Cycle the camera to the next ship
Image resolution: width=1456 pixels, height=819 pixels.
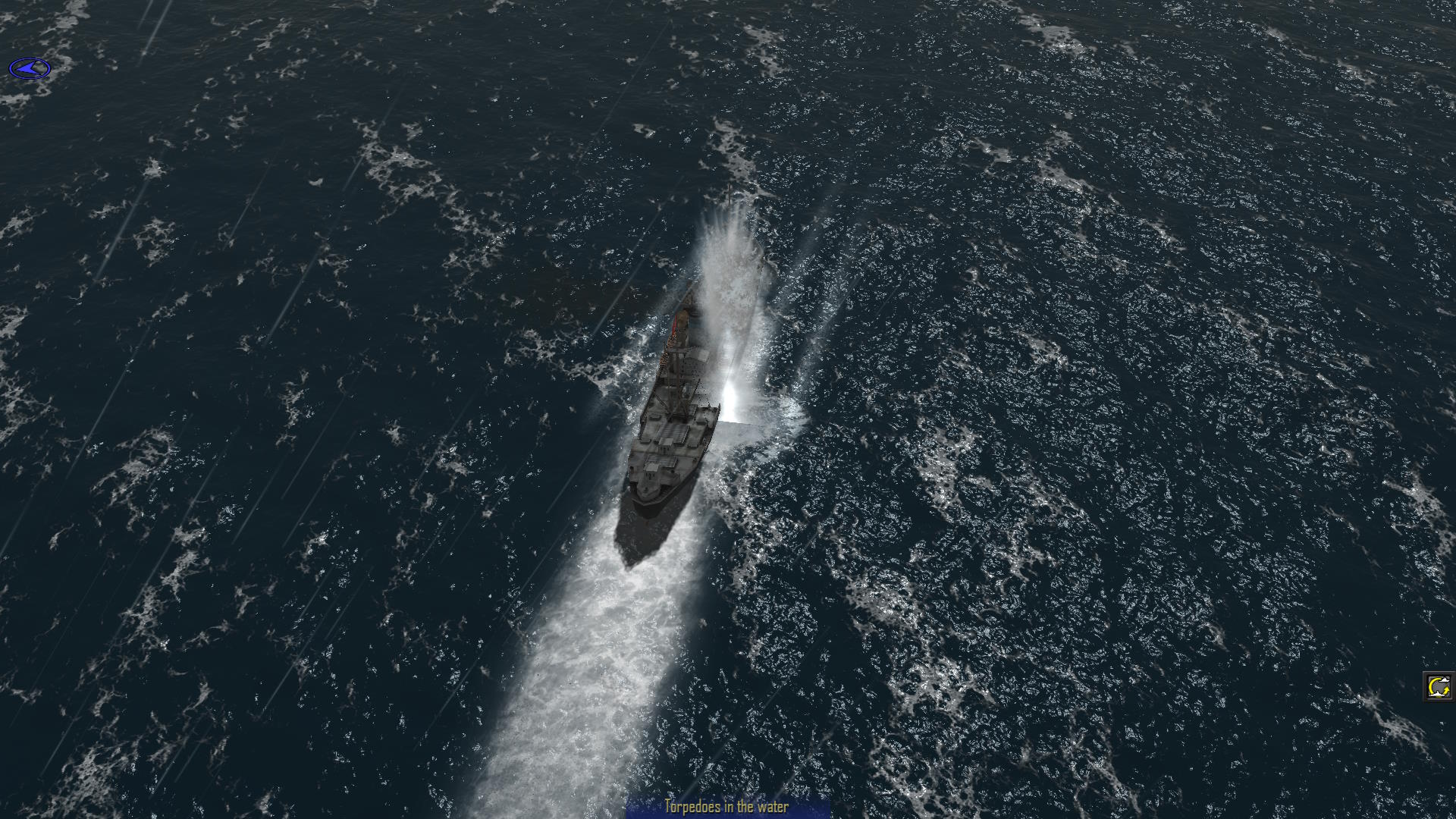[1438, 687]
